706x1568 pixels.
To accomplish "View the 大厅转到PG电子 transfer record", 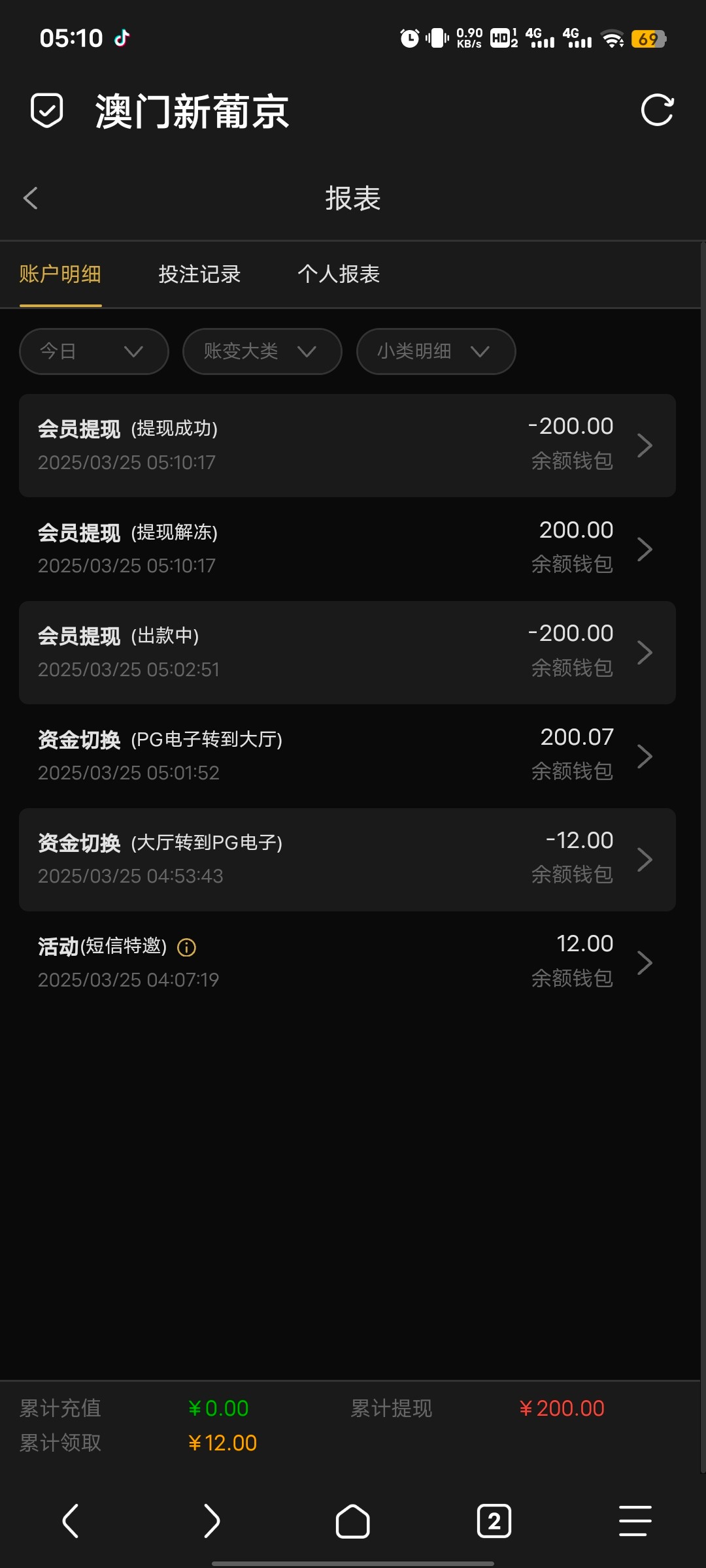I will click(347, 860).
